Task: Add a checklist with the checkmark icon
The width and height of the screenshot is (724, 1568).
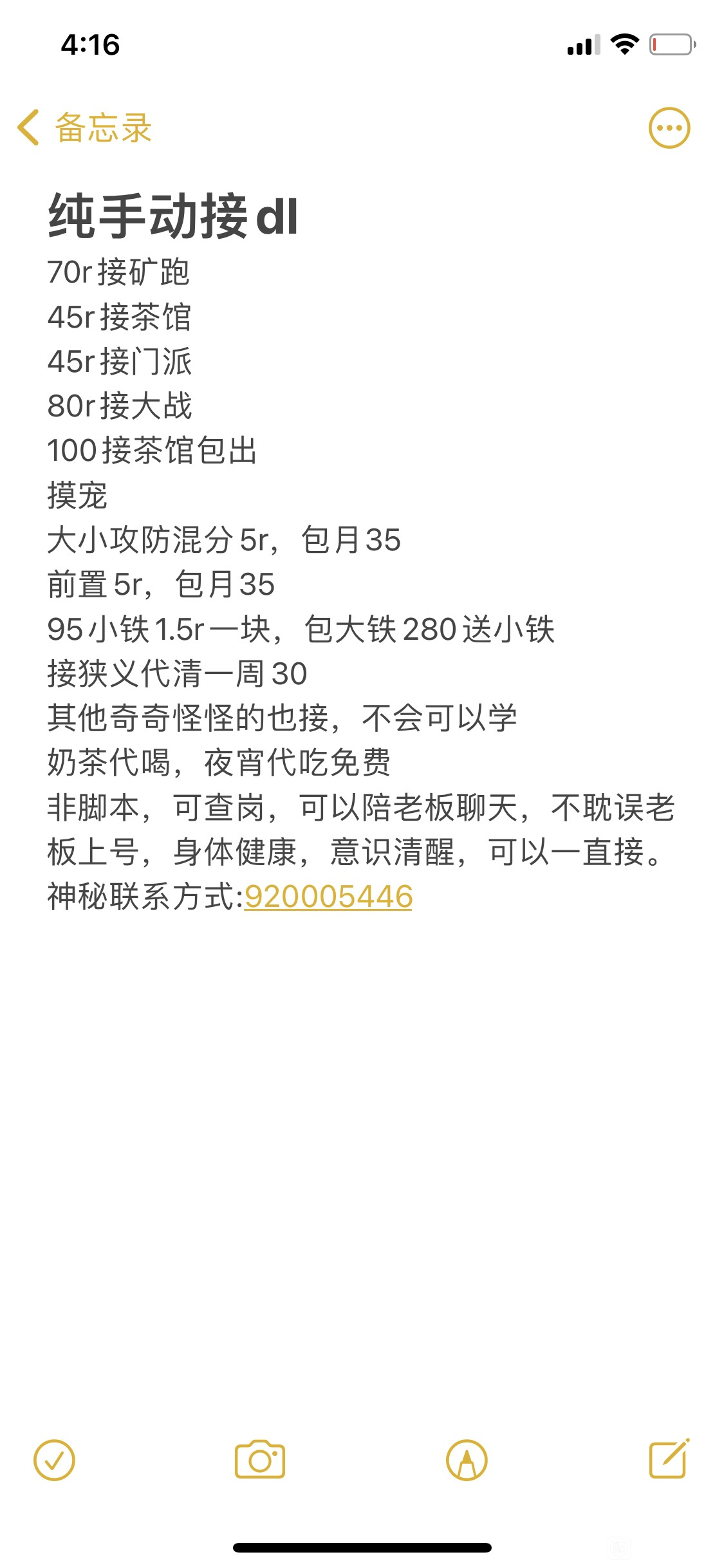Action: pos(54,1460)
